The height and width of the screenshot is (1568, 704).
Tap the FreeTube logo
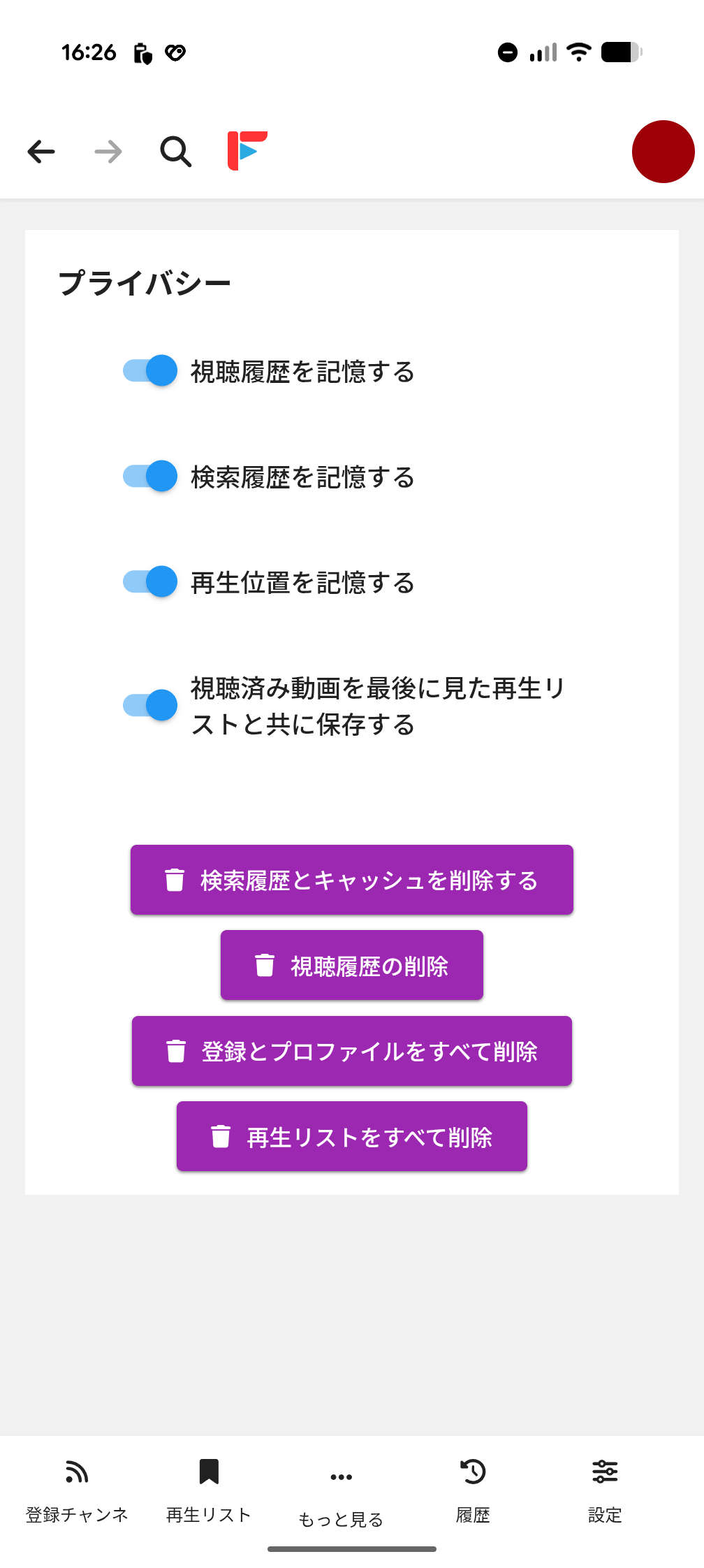coord(247,150)
